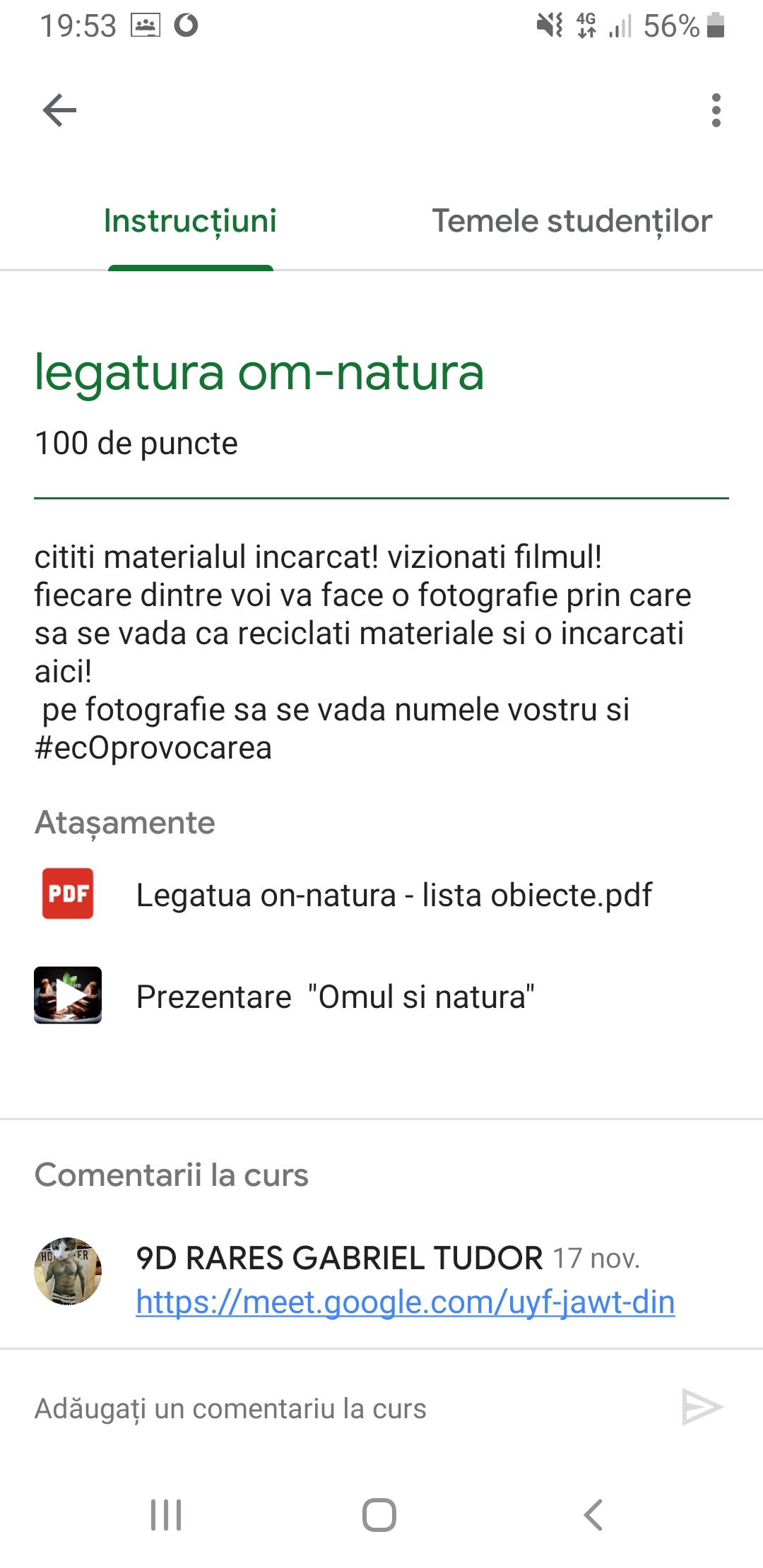Open the three-dot overflow menu
The image size is (763, 1568).
point(716,110)
